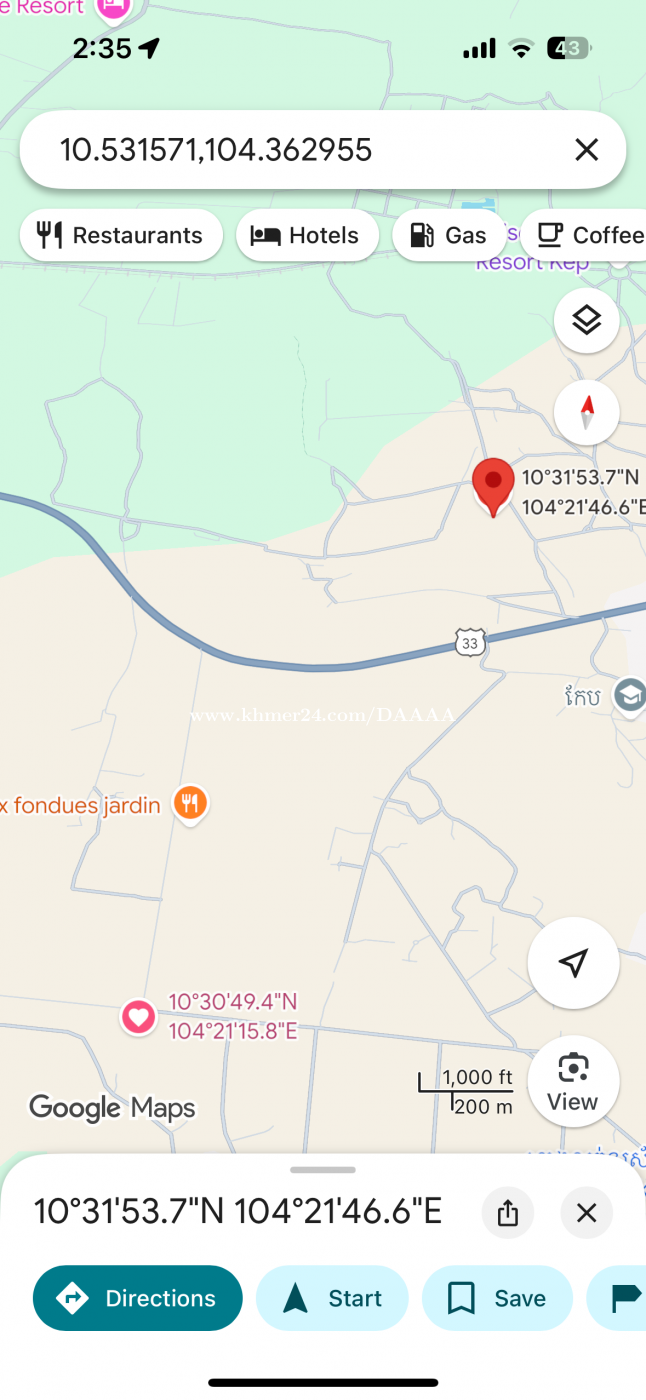Tap the flag label chip
646x1400 pixels.
click(618, 1298)
